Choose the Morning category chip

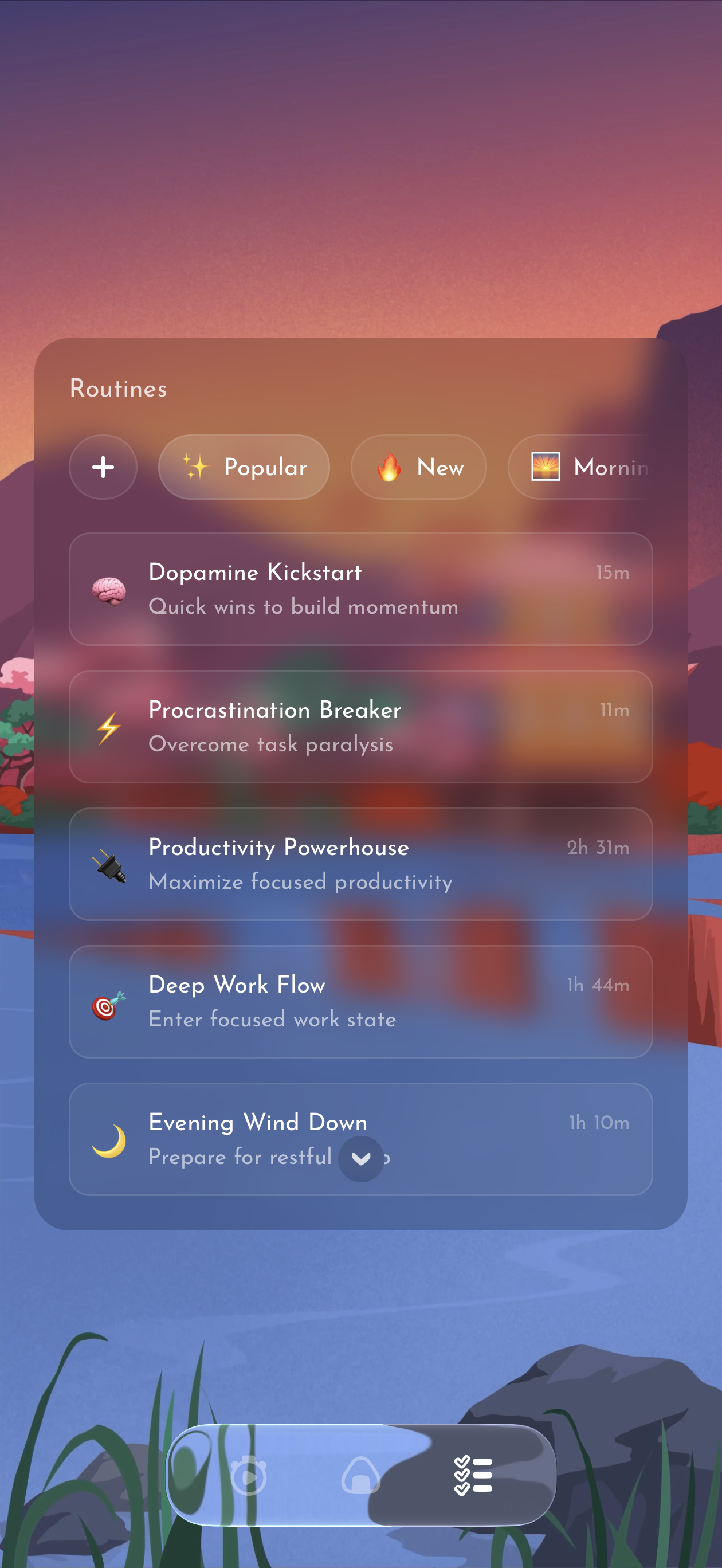pyautogui.click(x=579, y=467)
